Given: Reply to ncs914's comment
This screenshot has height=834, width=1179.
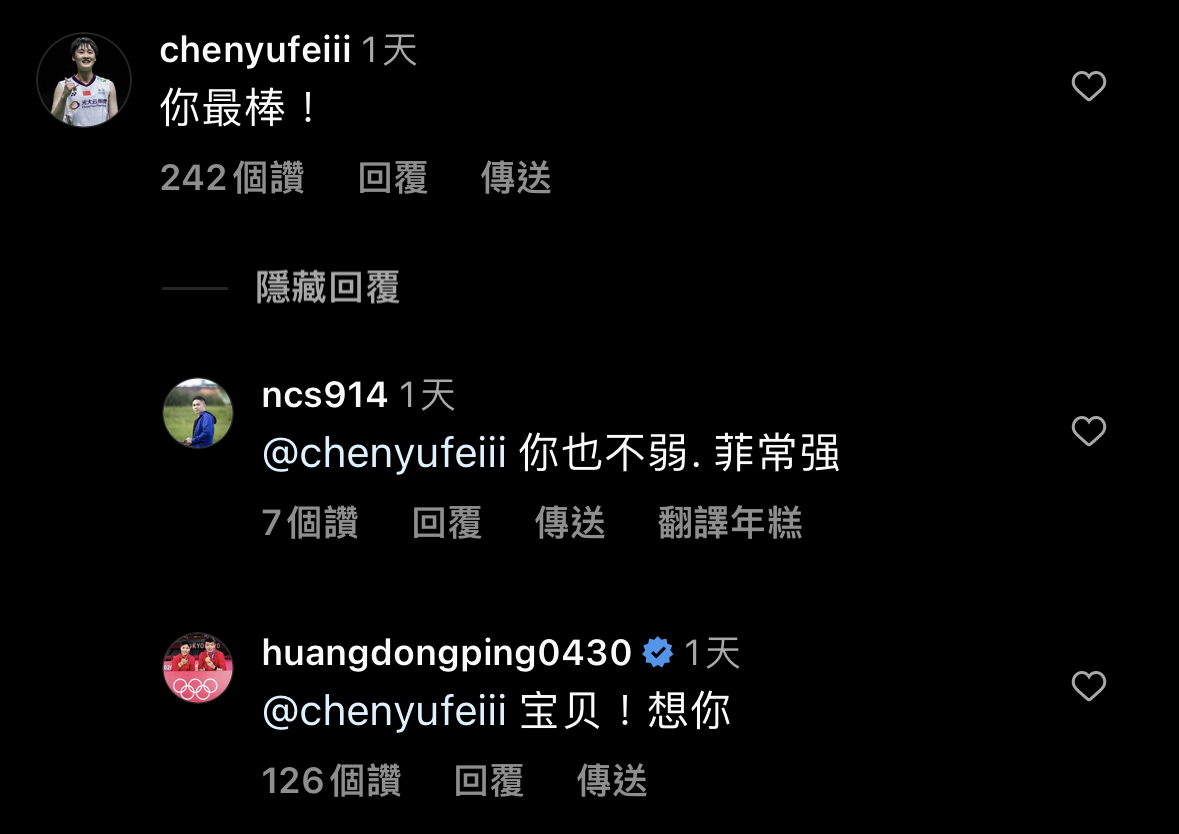Looking at the screenshot, I should coord(446,523).
